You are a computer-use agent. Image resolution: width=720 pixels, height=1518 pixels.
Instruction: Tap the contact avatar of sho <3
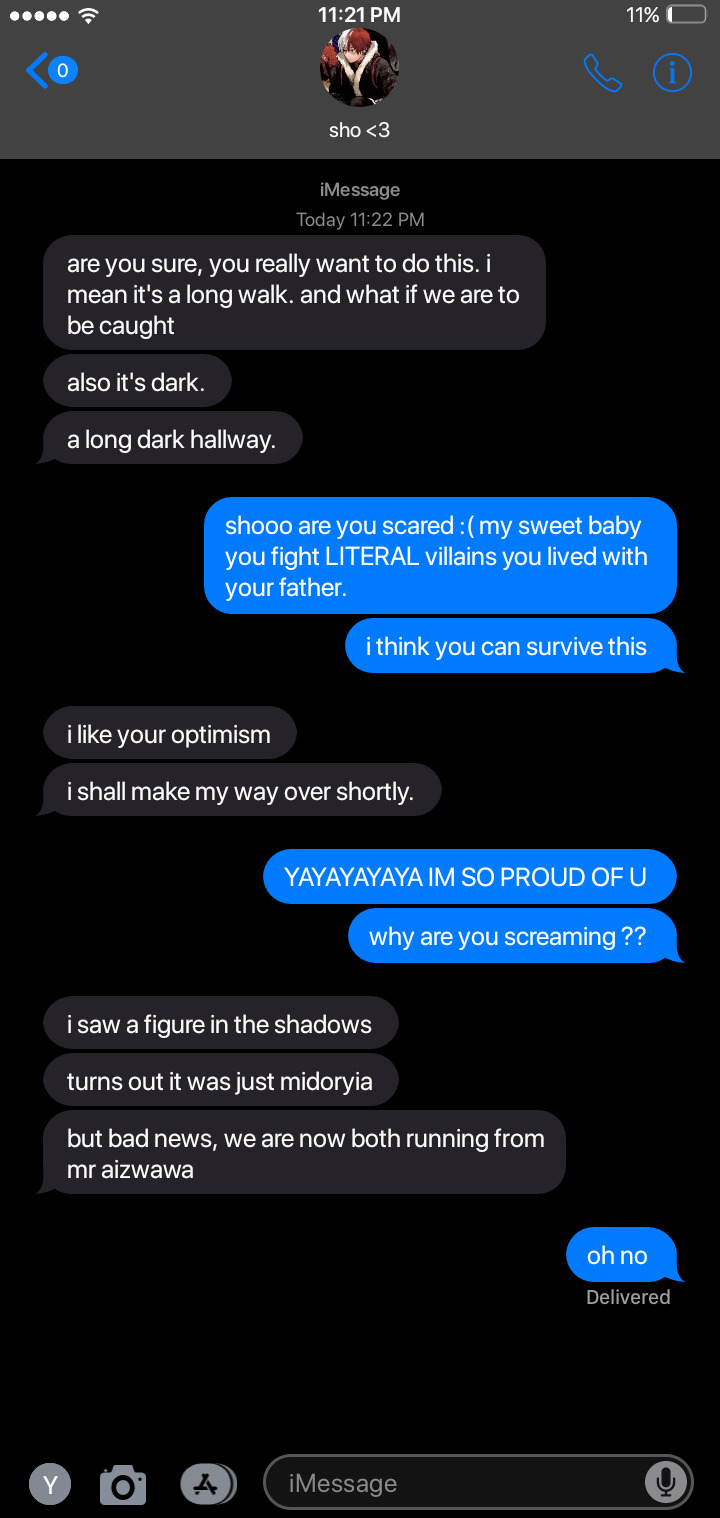click(359, 68)
